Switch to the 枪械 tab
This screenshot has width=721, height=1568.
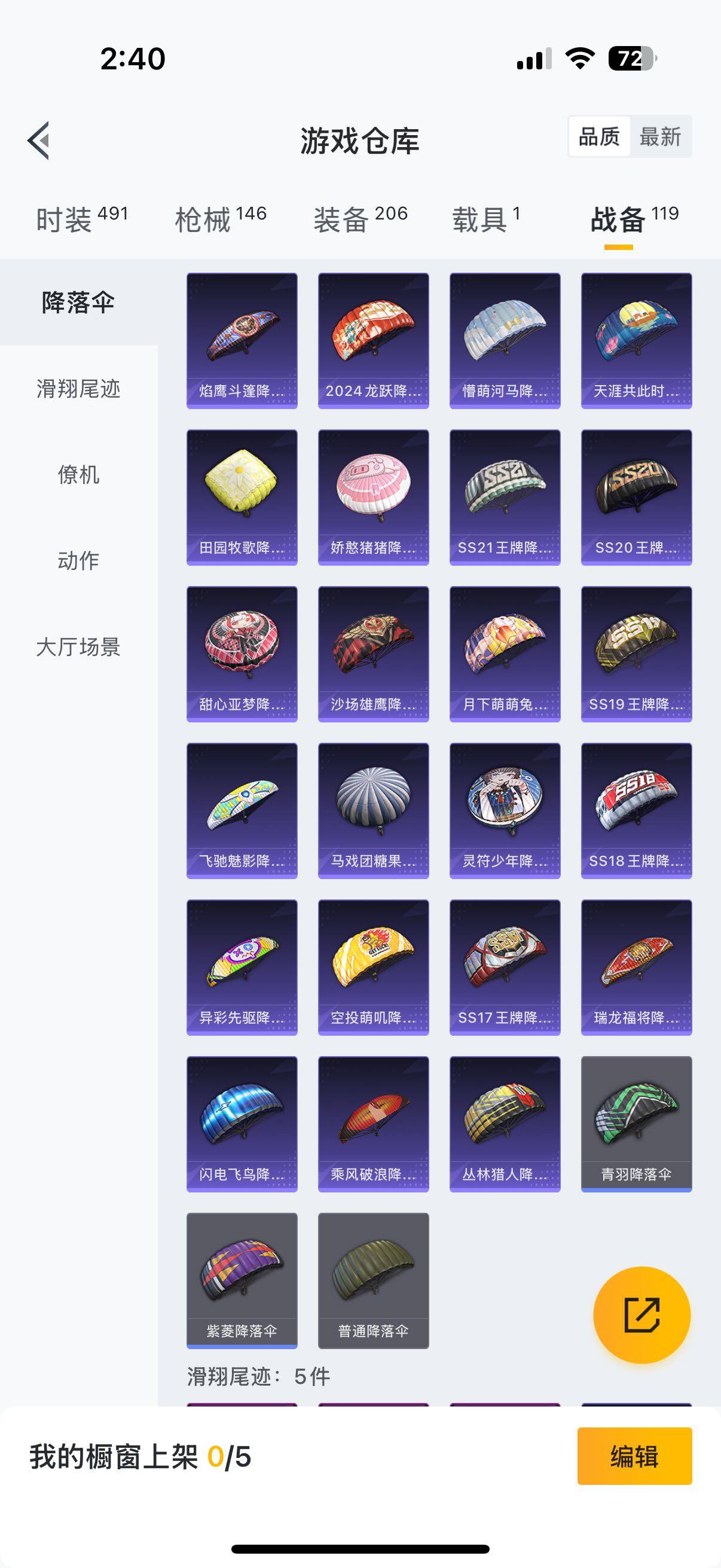[x=220, y=219]
